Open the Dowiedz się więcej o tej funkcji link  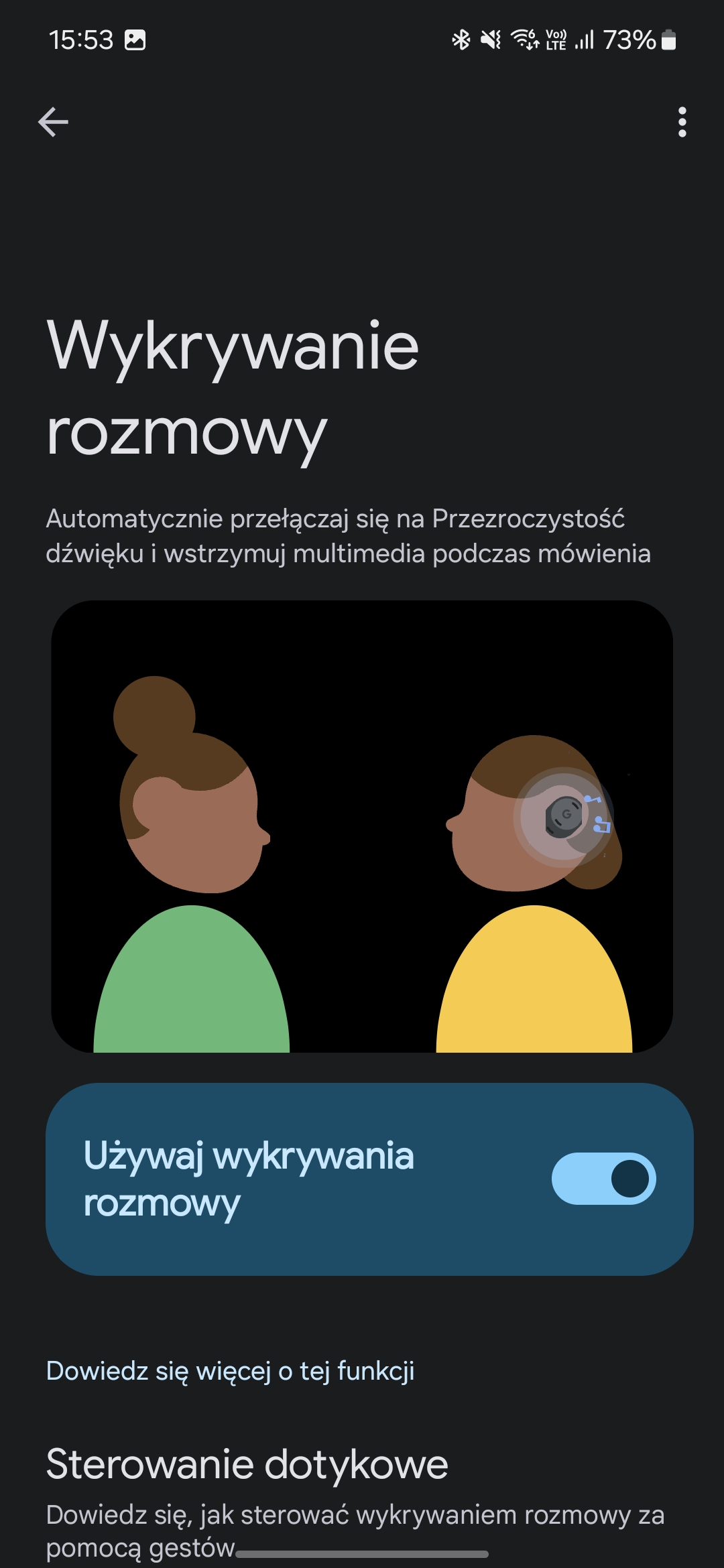[230, 1371]
